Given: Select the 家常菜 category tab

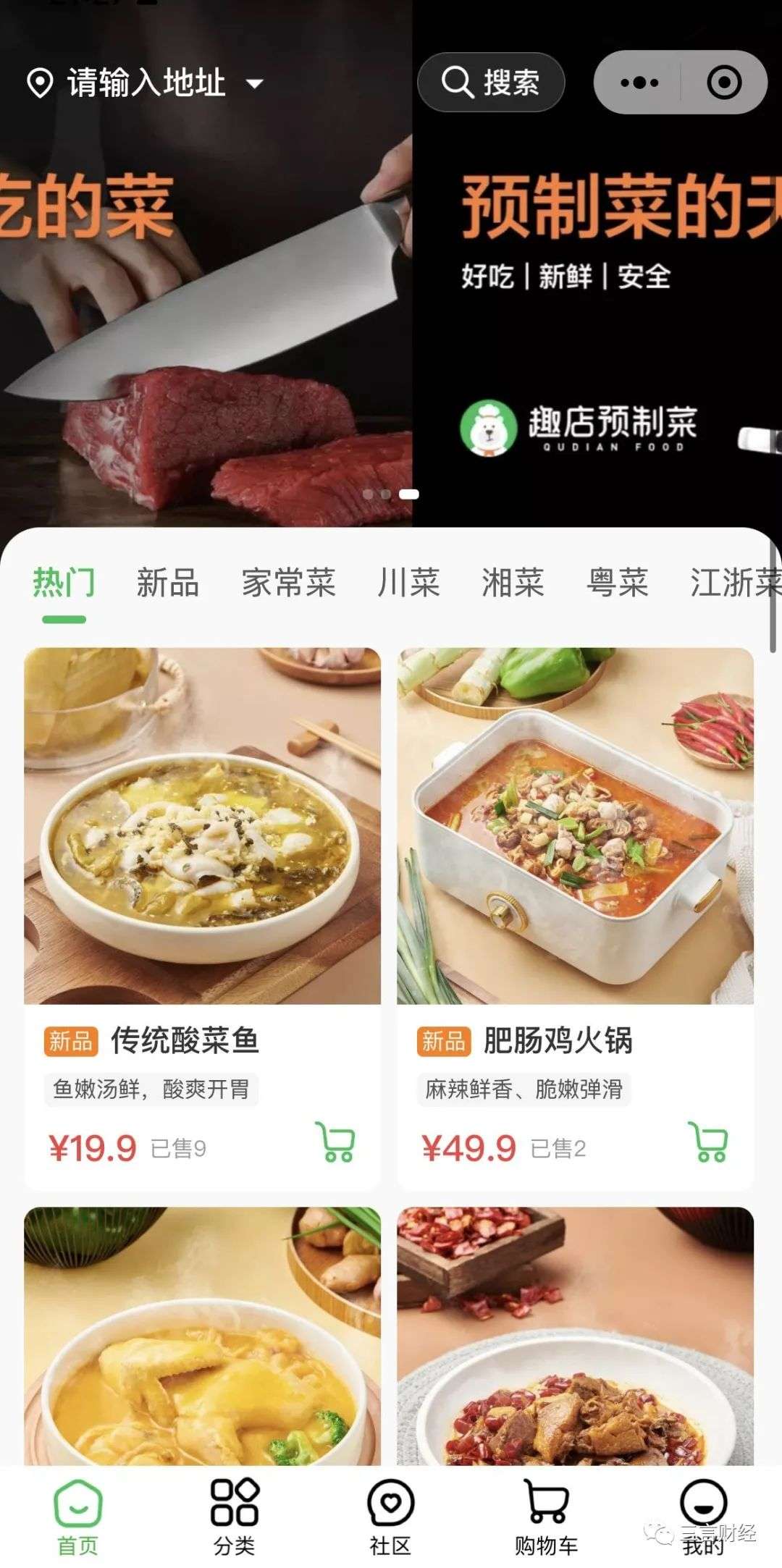Looking at the screenshot, I should [288, 583].
